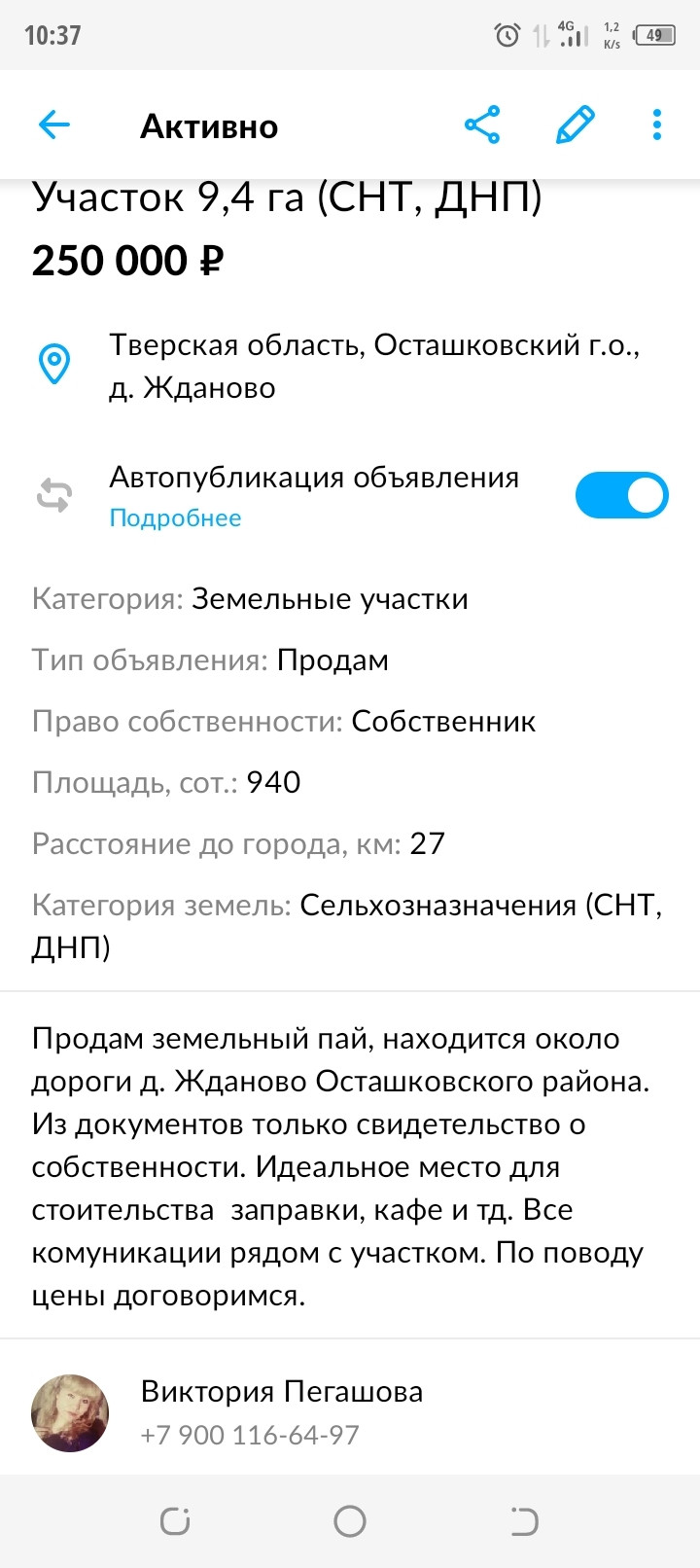Open the three-dot overflow menu

click(x=657, y=125)
